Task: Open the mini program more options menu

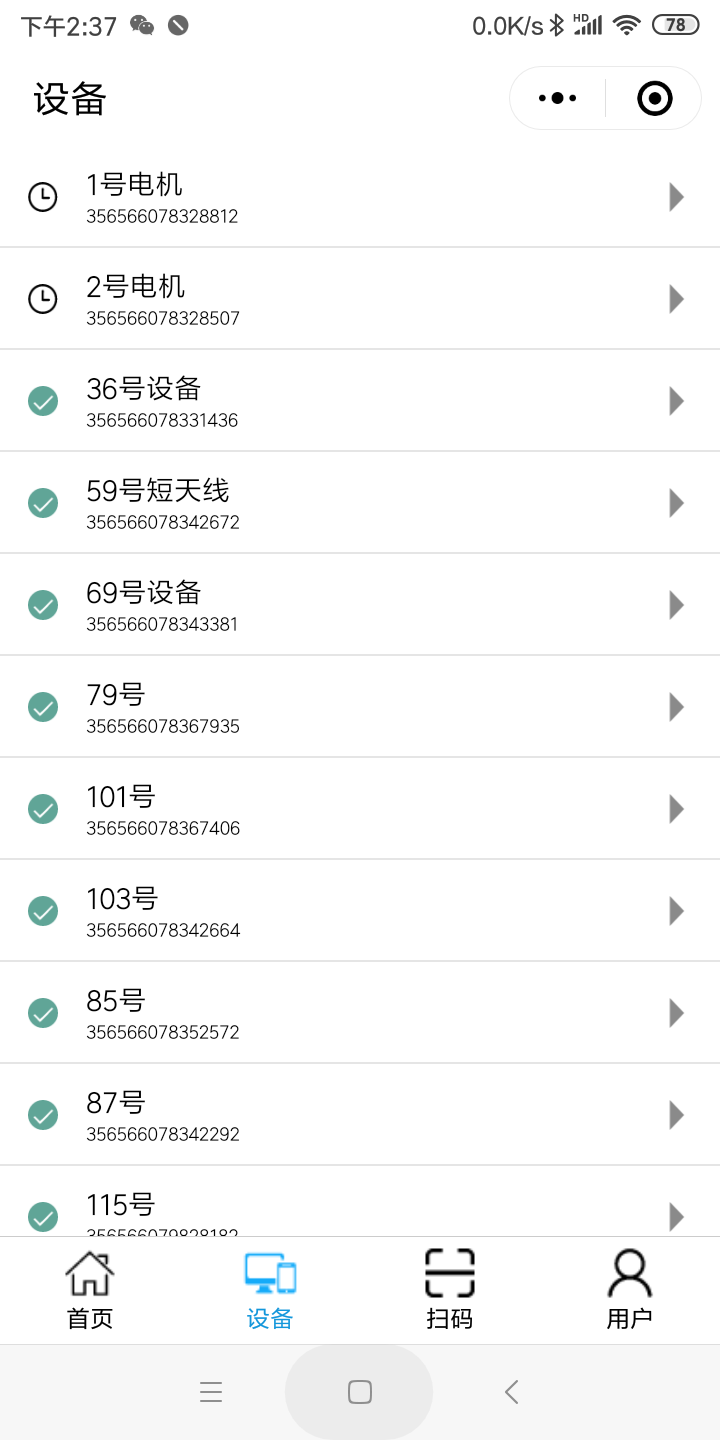Action: tap(557, 98)
